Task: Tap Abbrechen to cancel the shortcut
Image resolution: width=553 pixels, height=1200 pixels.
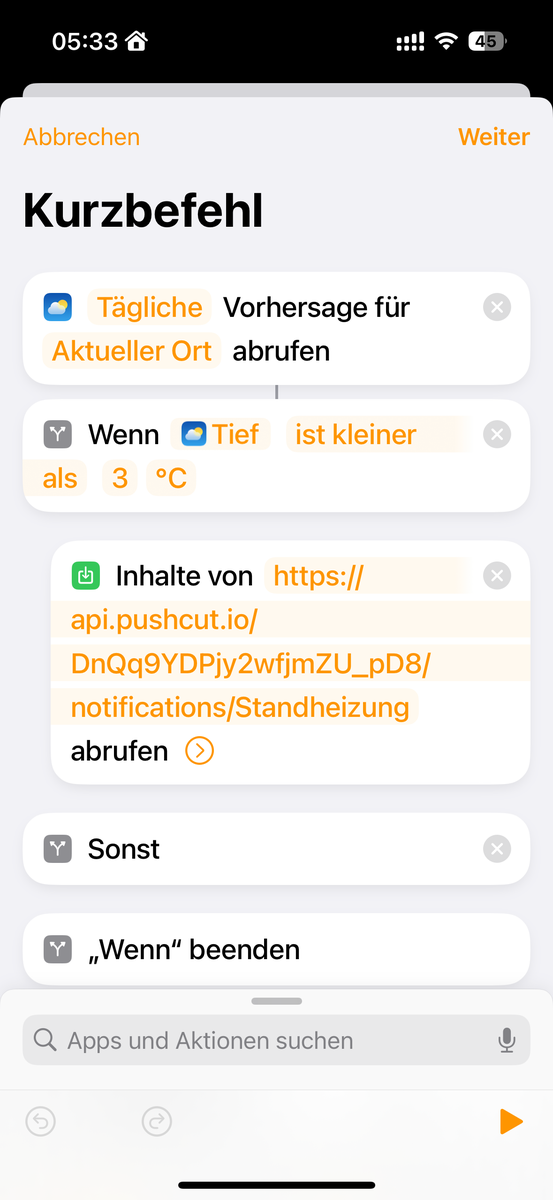Action: (x=82, y=137)
